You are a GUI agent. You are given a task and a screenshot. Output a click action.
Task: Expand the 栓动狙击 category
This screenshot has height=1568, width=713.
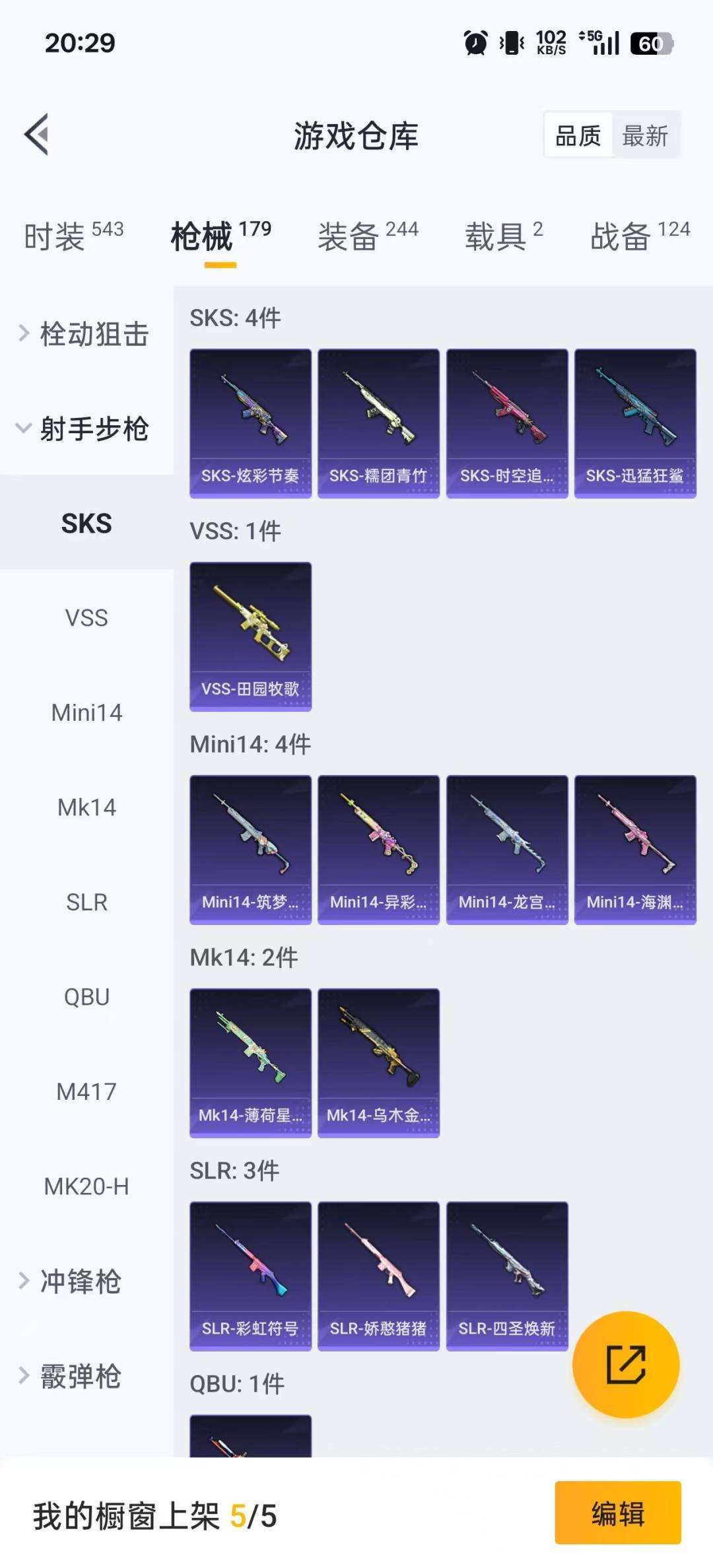pyautogui.click(x=86, y=334)
